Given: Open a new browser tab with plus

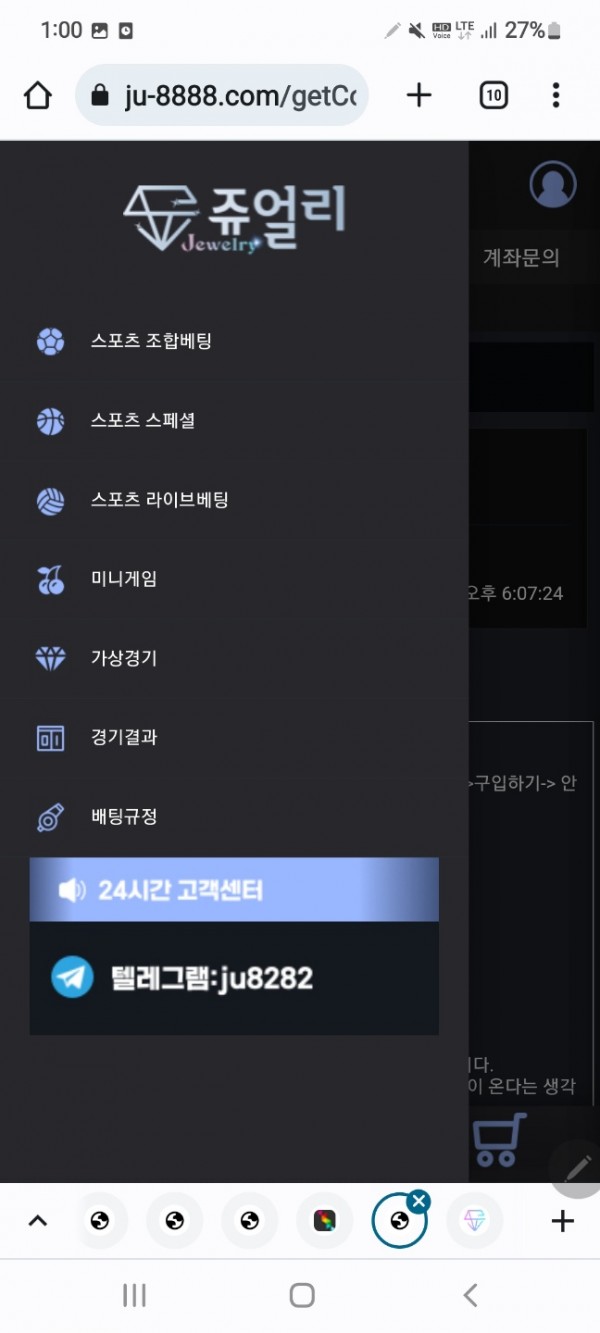Looking at the screenshot, I should pyautogui.click(x=419, y=95).
